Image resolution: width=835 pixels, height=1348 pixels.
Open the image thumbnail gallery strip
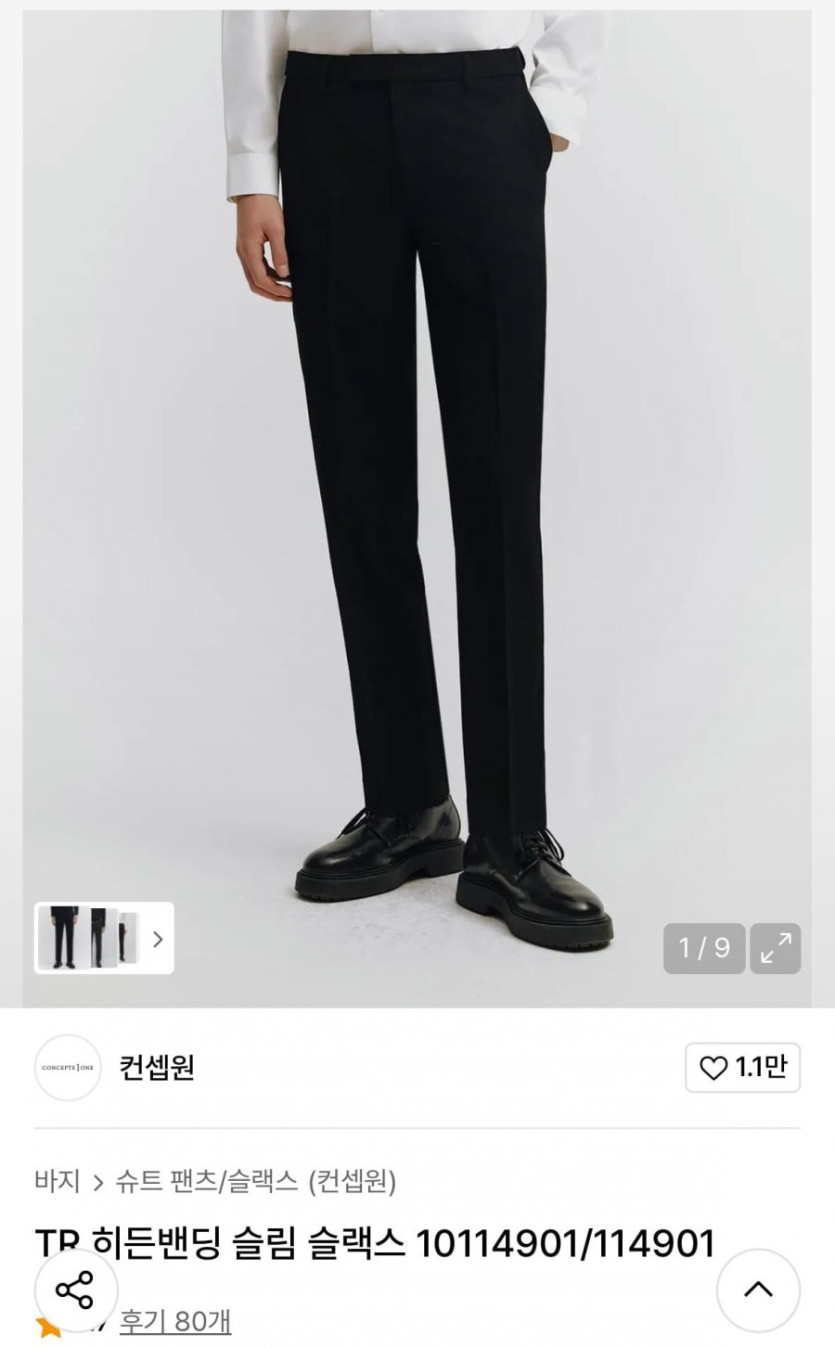coord(104,938)
